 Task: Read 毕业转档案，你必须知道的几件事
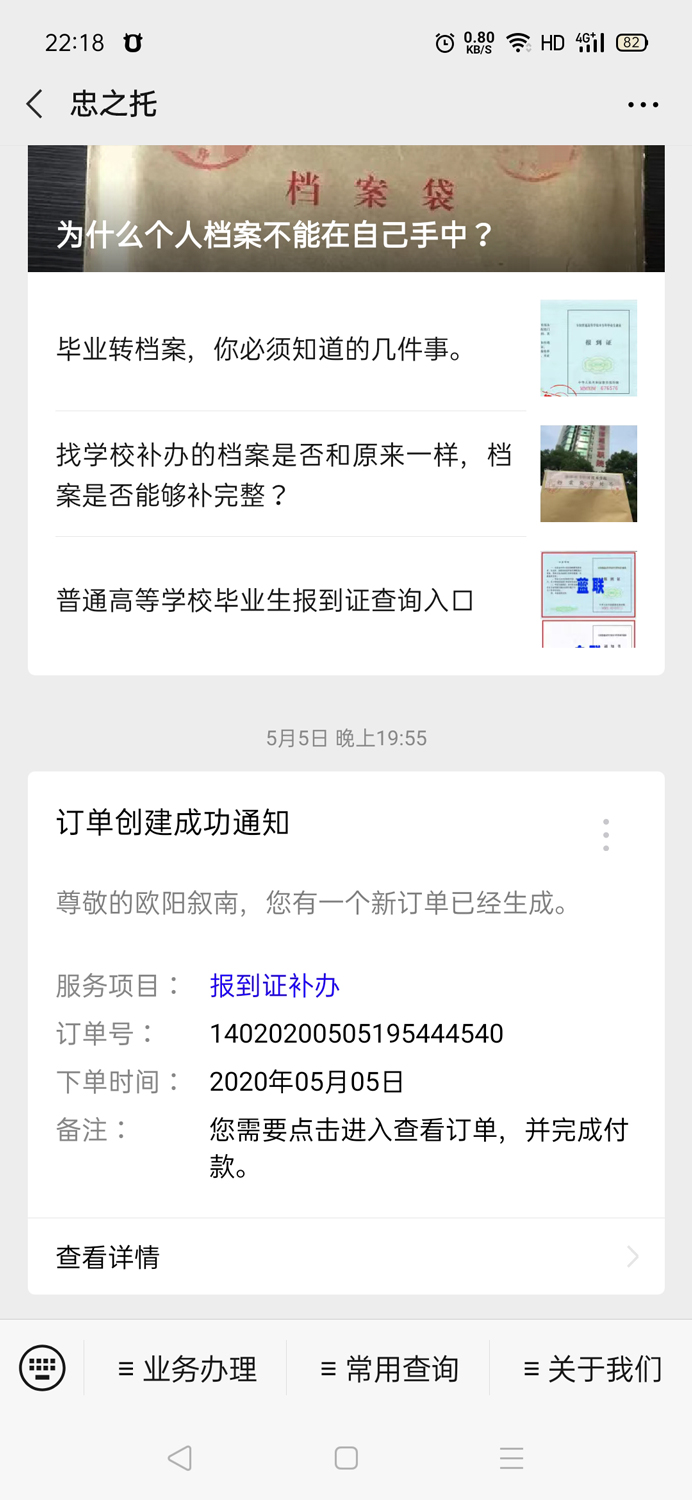[290, 349]
